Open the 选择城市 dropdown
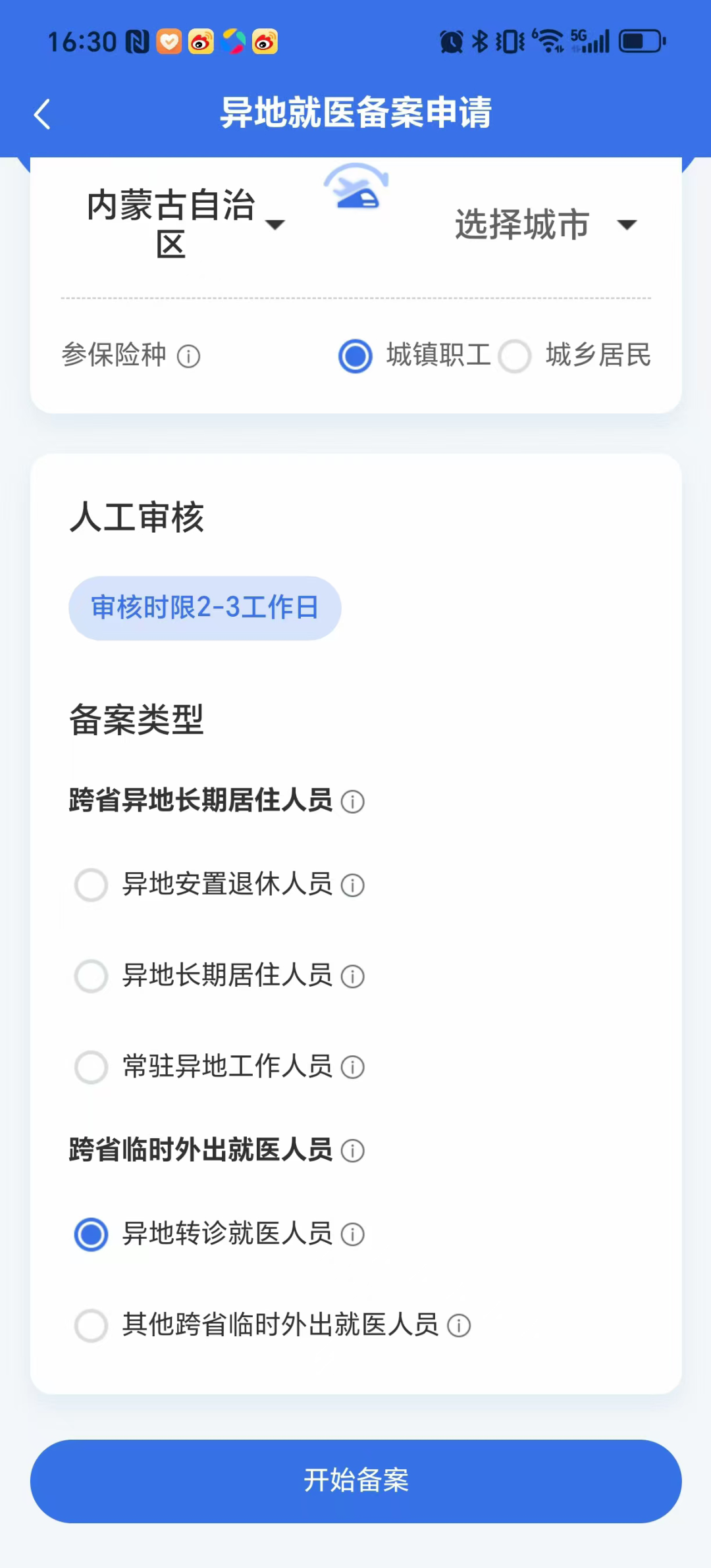Viewport: 711px width, 1568px height. click(546, 224)
